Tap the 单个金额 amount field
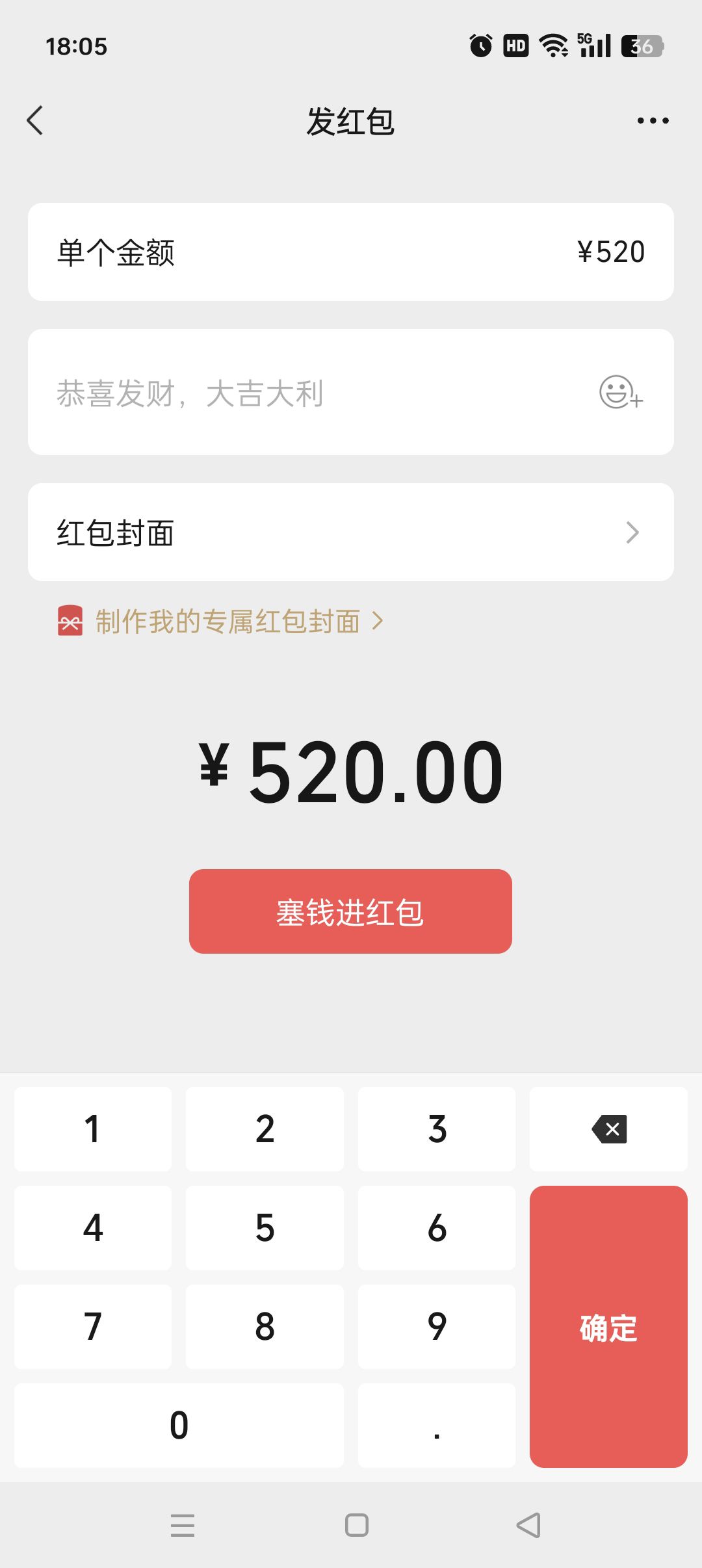 (351, 252)
